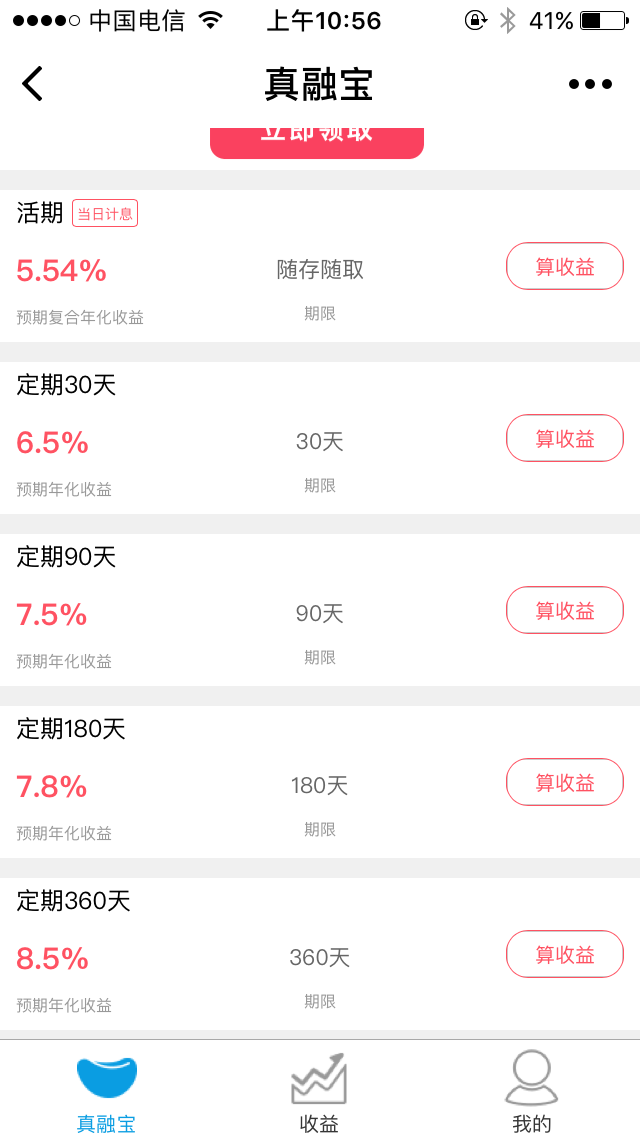View the 定期30天 6.5% product
640x1136 pixels.
click(250, 440)
